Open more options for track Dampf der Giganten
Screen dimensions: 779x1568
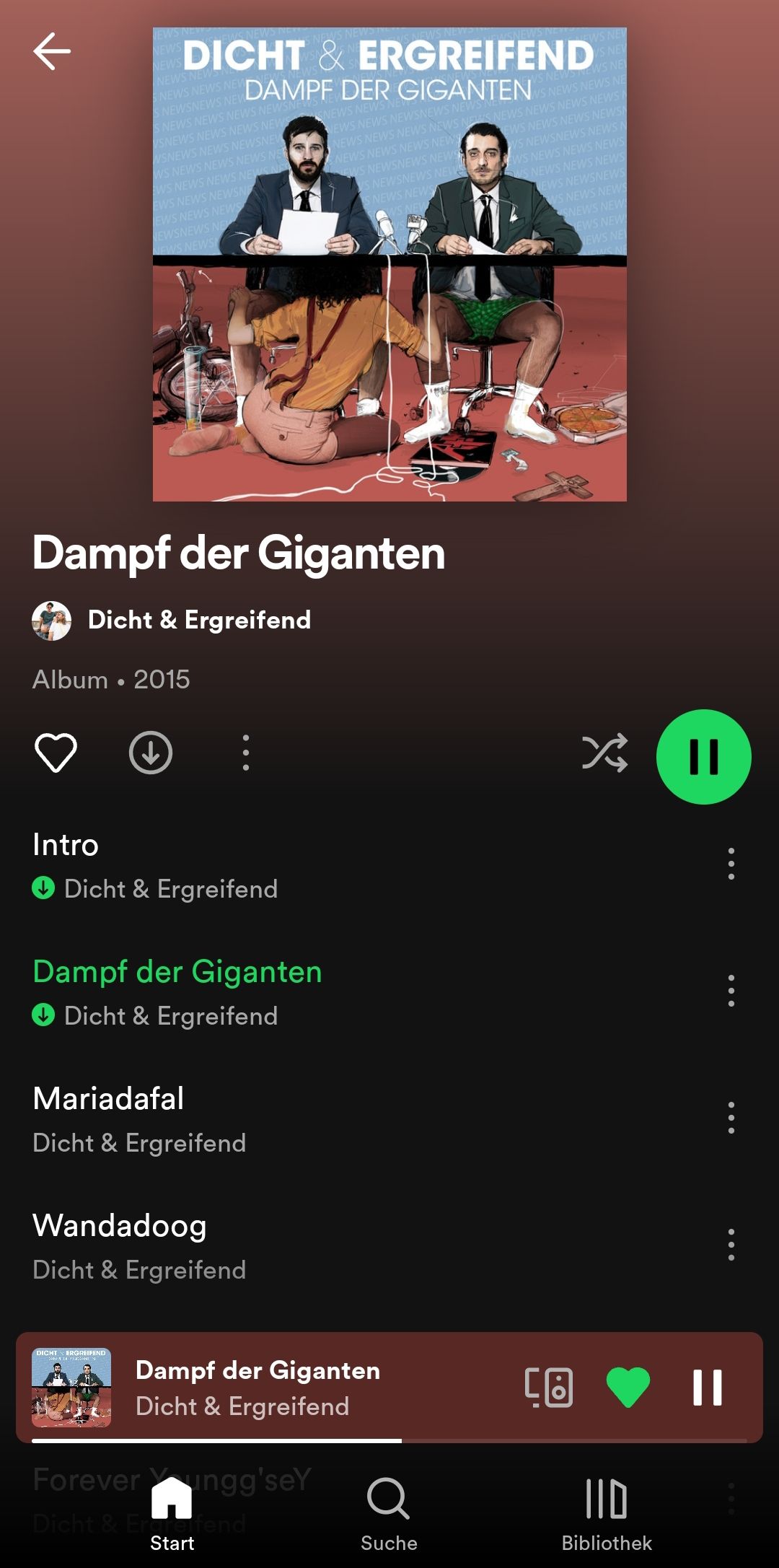731,991
